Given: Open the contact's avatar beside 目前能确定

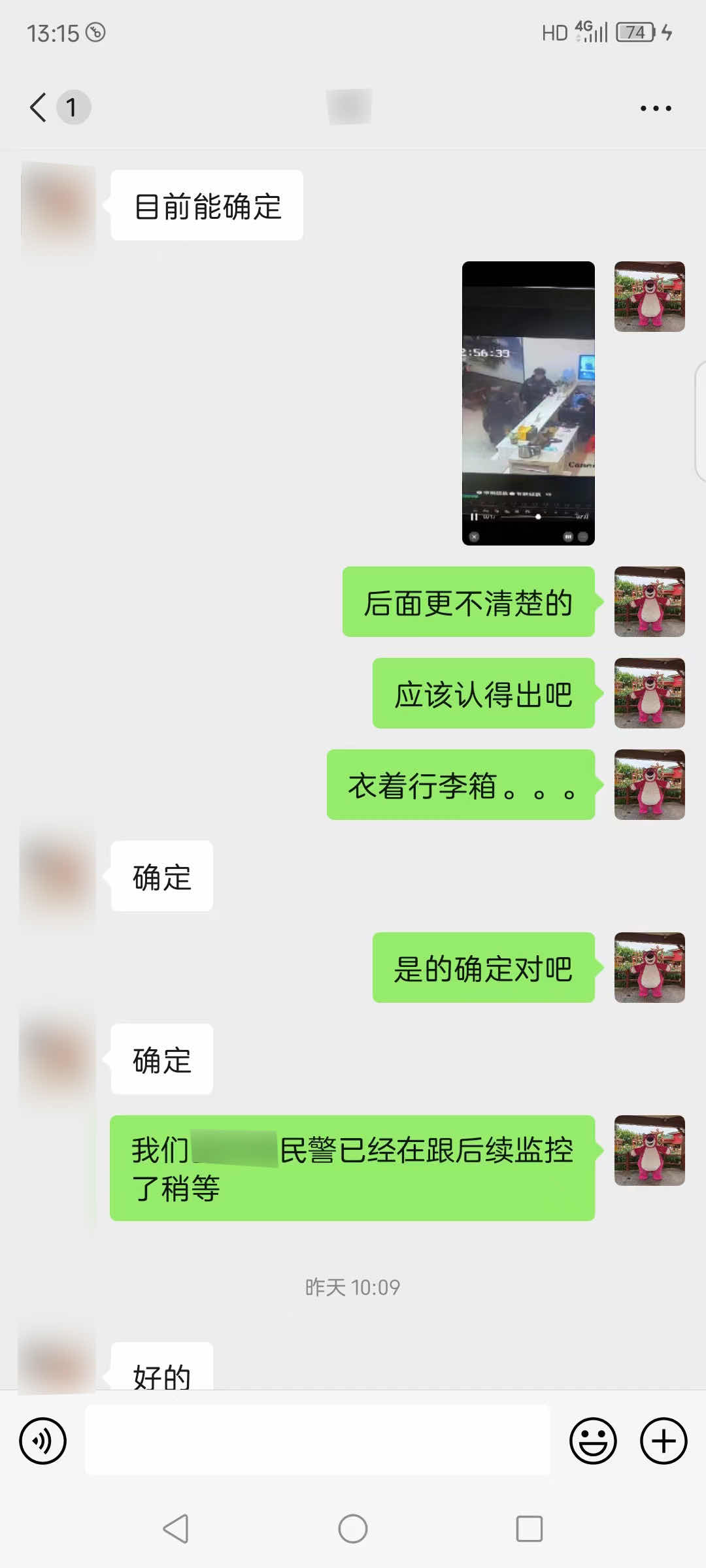Looking at the screenshot, I should 59,205.
